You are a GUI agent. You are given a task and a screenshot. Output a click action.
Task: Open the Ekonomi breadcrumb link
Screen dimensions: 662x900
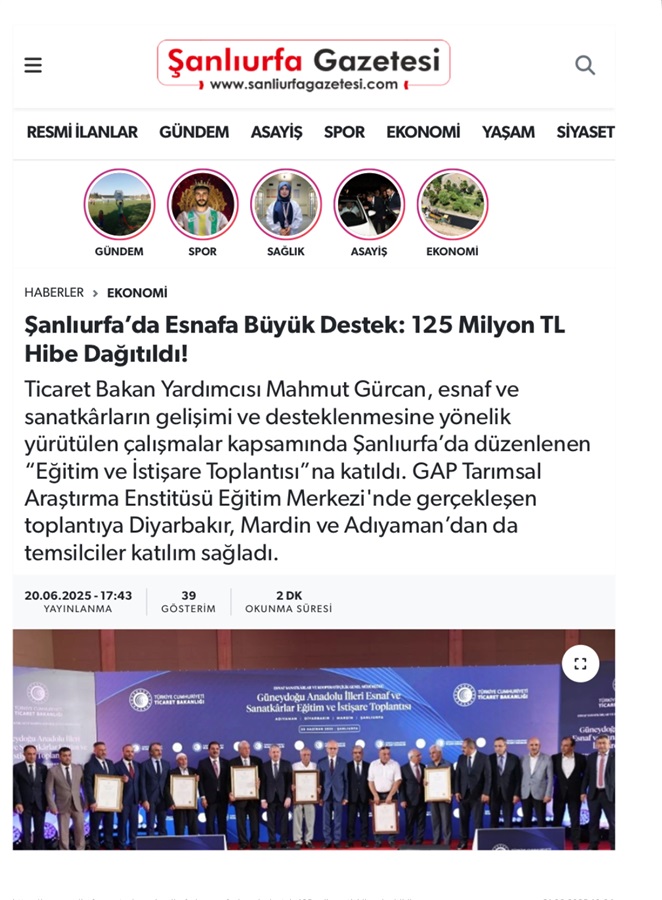pos(137,293)
